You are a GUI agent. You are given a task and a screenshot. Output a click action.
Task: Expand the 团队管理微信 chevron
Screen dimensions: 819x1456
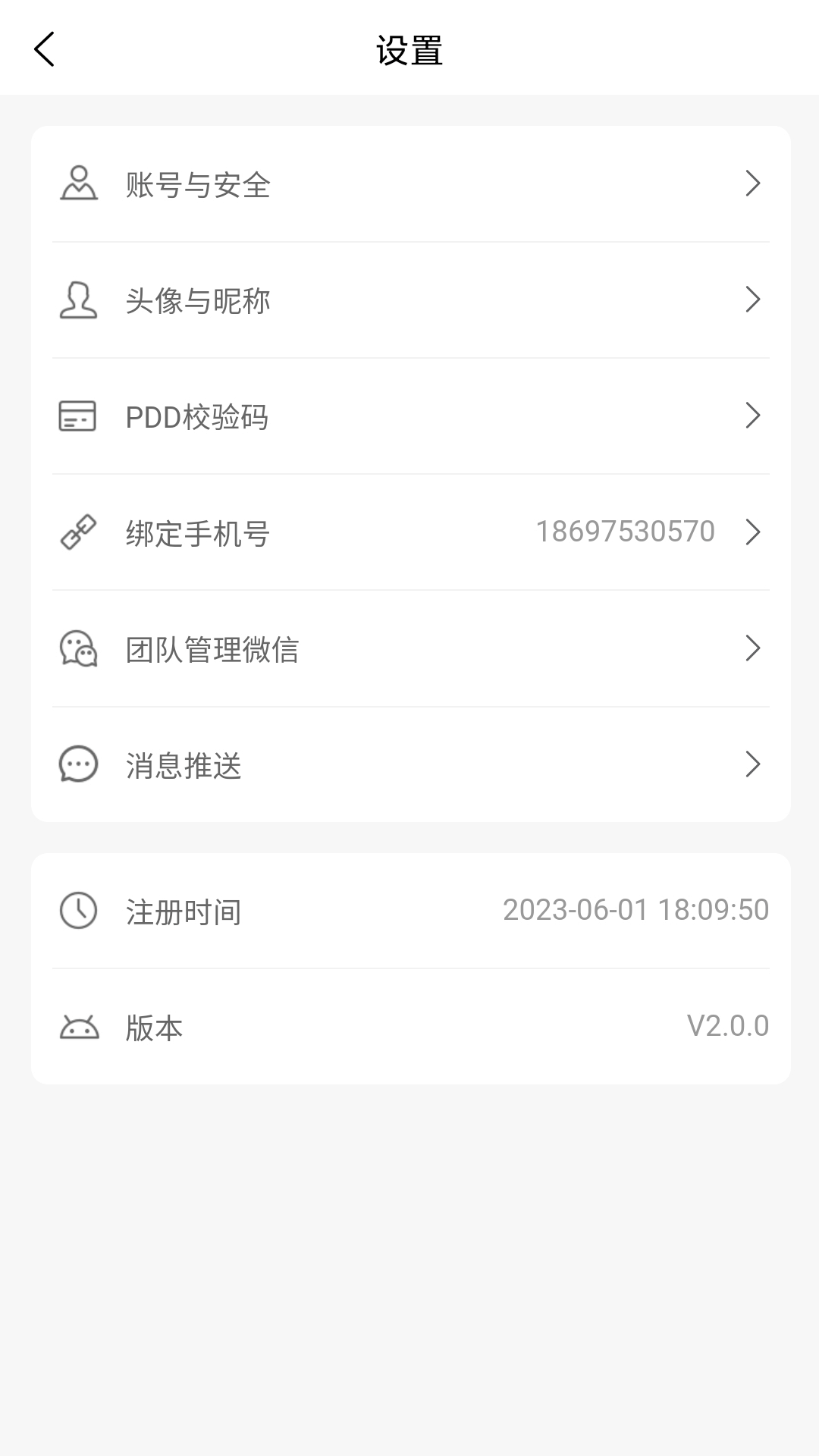[x=753, y=648]
